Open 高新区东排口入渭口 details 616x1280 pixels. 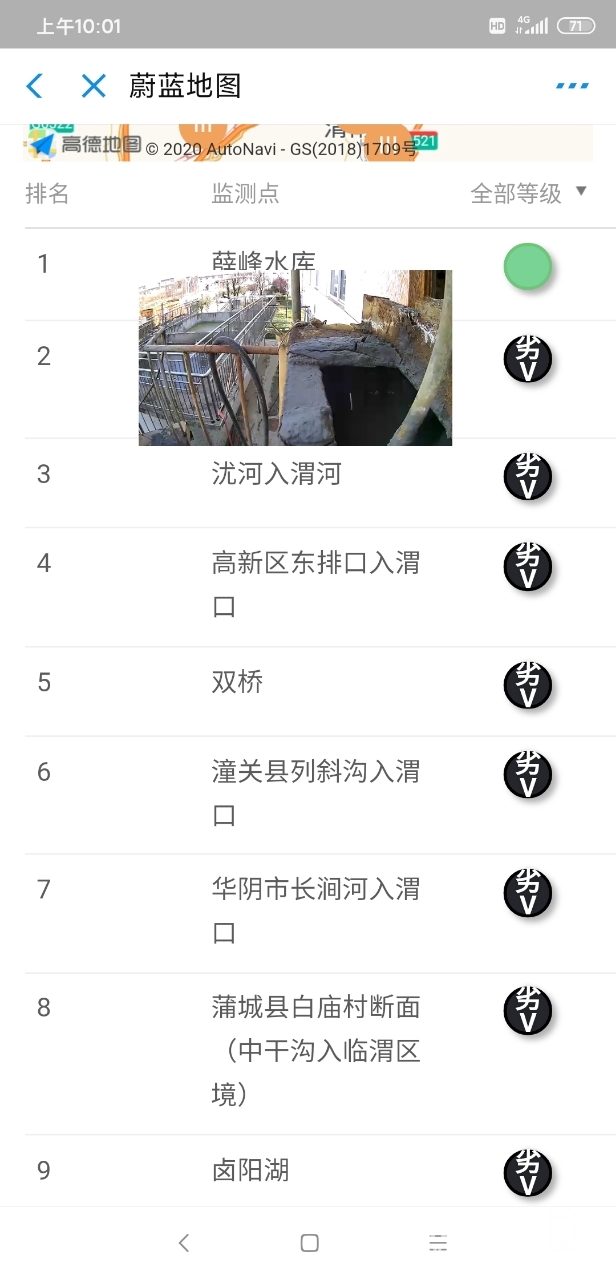pos(315,584)
